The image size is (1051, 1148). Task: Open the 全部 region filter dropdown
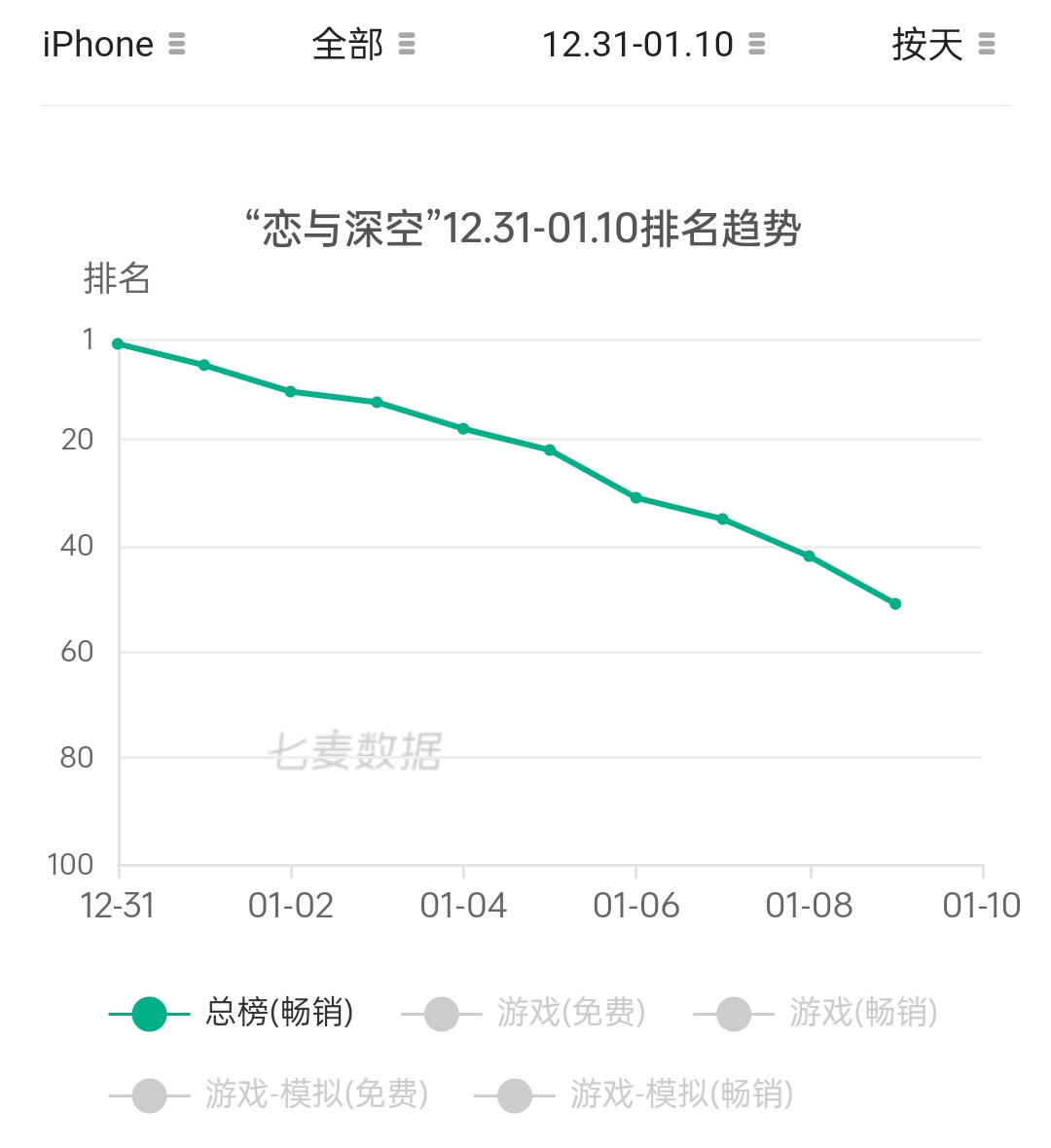point(363,45)
